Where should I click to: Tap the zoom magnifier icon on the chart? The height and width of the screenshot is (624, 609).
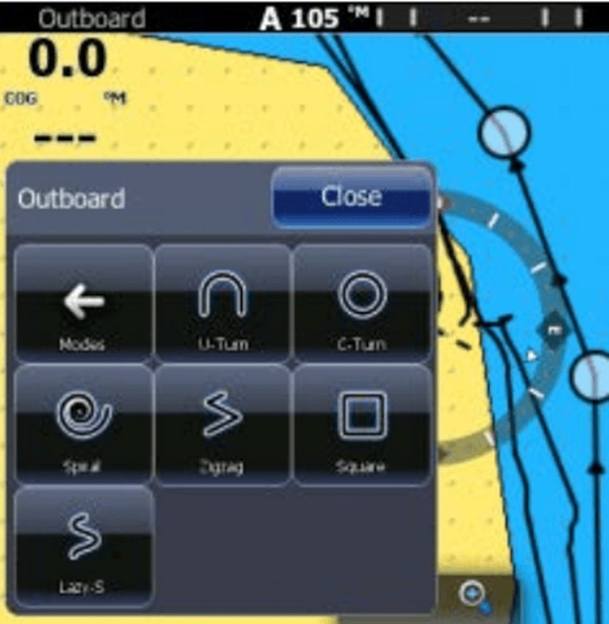(x=471, y=595)
